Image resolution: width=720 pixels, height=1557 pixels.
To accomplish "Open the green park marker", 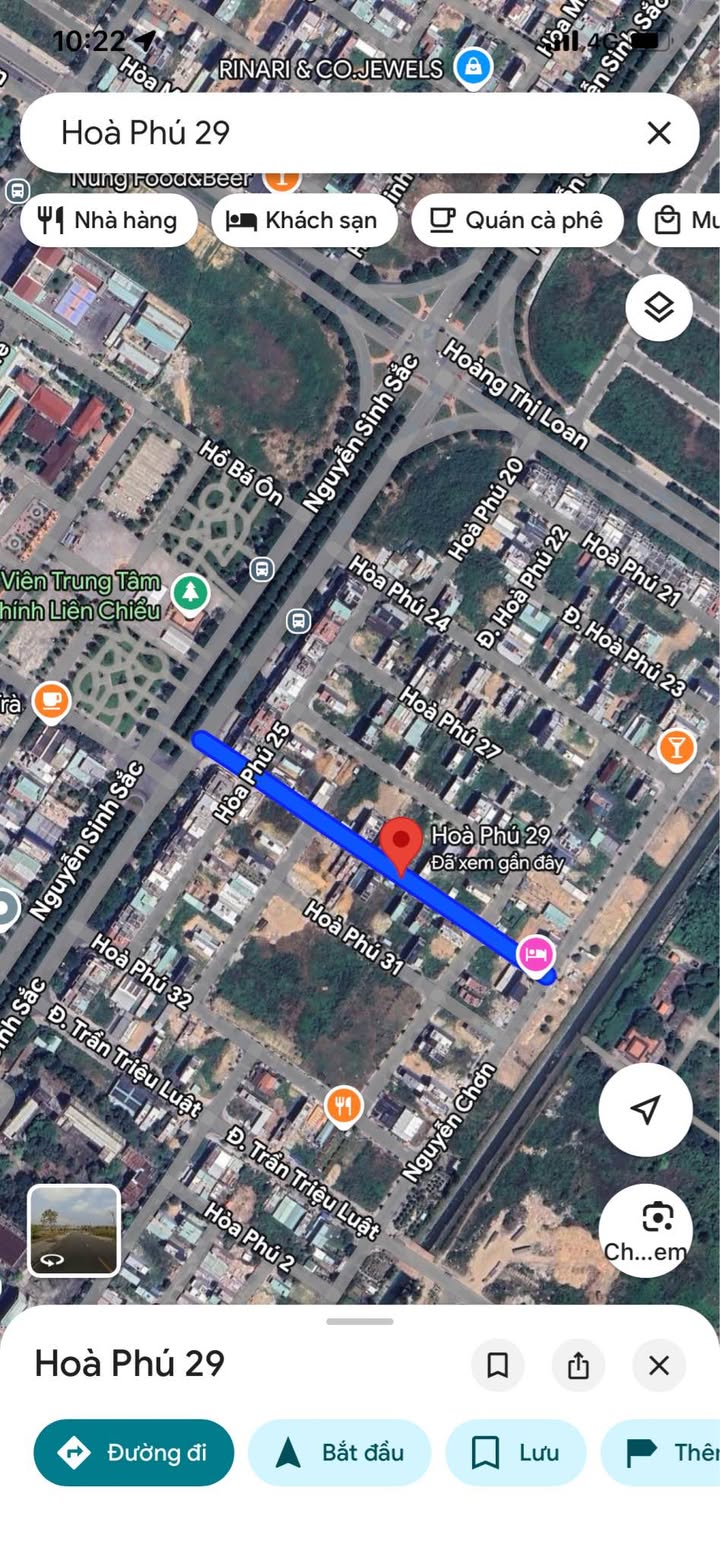I will 190,593.
